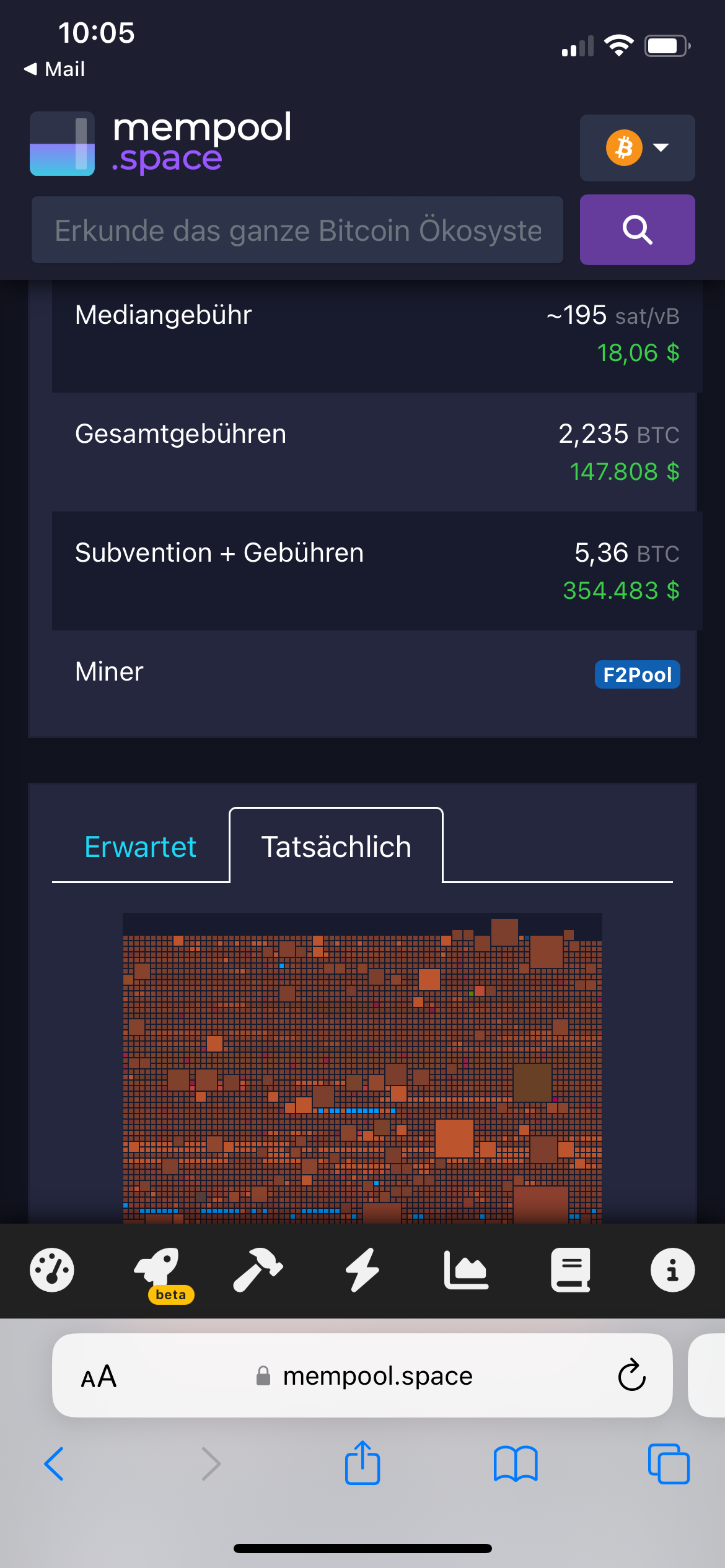Go to the mempool.space logo home
Screen dimensions: 725x1568
tap(161, 144)
